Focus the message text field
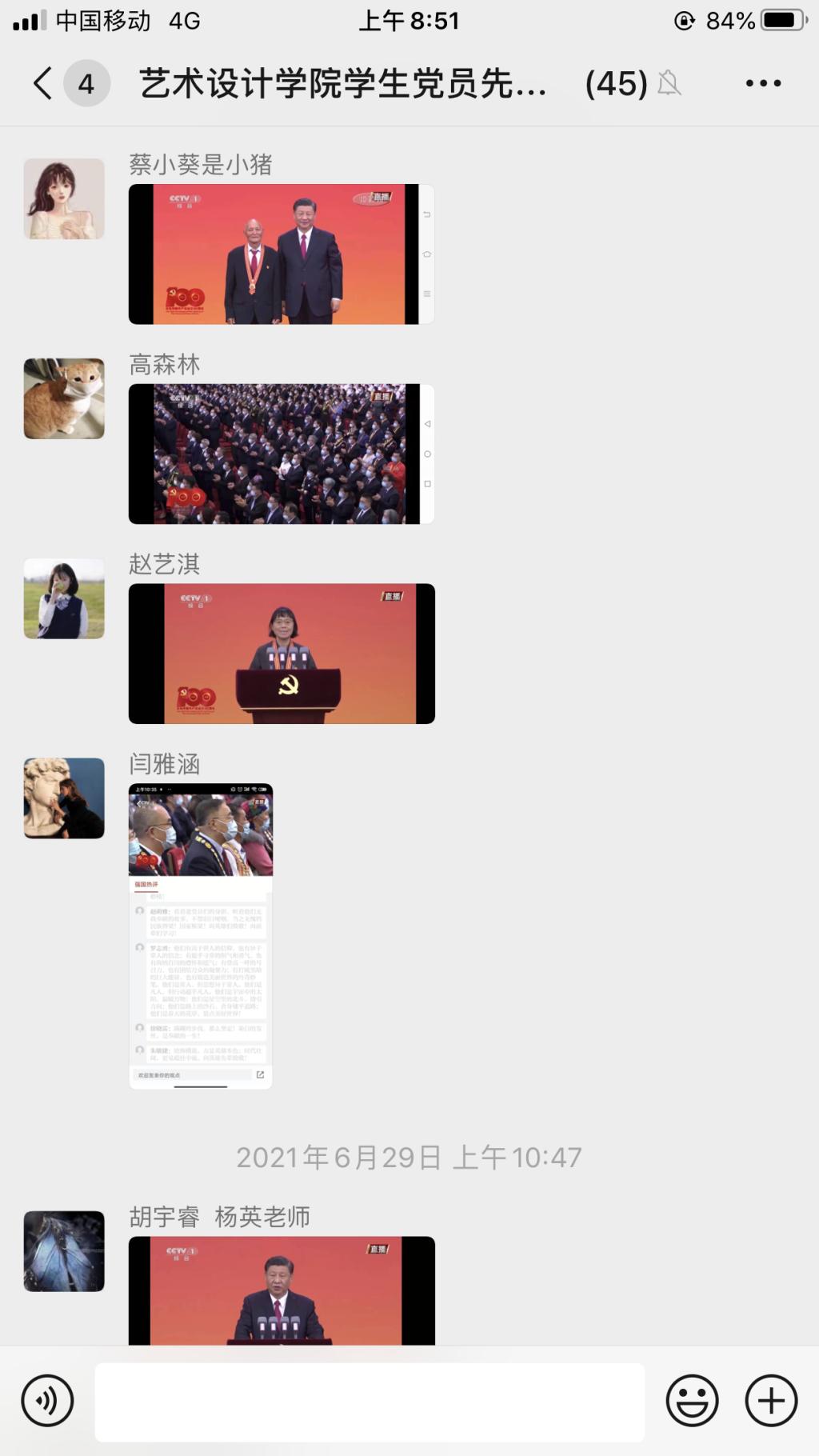The width and height of the screenshot is (819, 1456). (370, 1402)
